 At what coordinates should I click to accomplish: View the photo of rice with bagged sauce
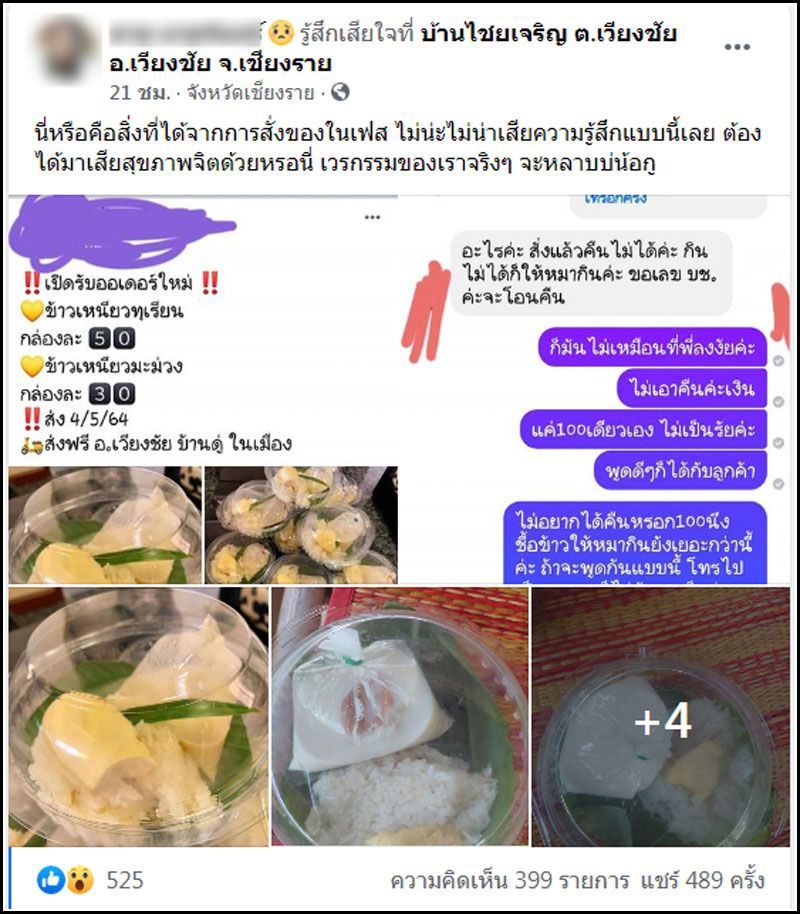399,716
